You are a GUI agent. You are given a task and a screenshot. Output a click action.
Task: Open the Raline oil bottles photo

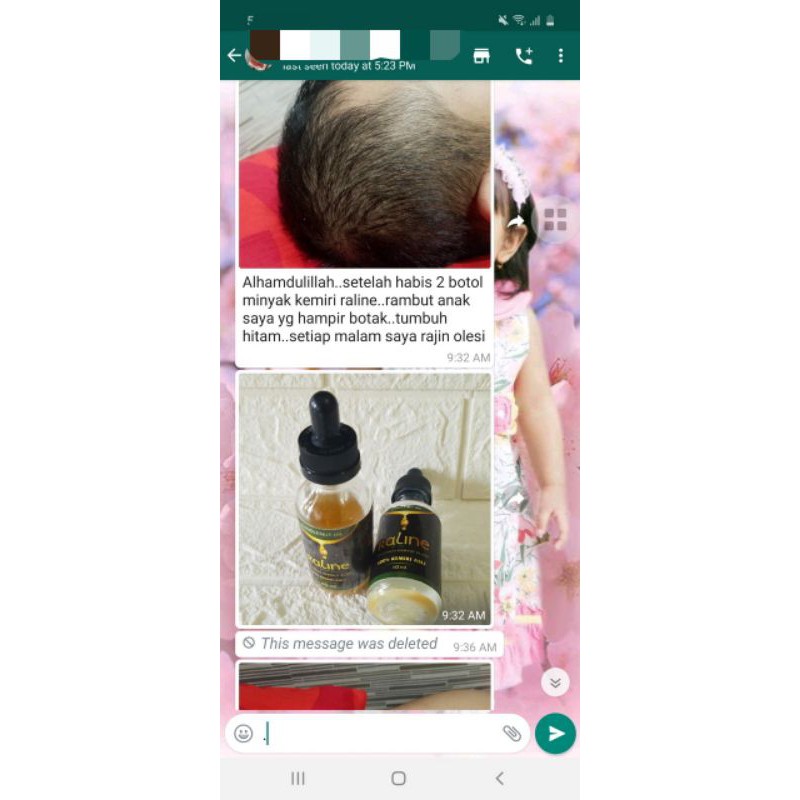tap(364, 500)
